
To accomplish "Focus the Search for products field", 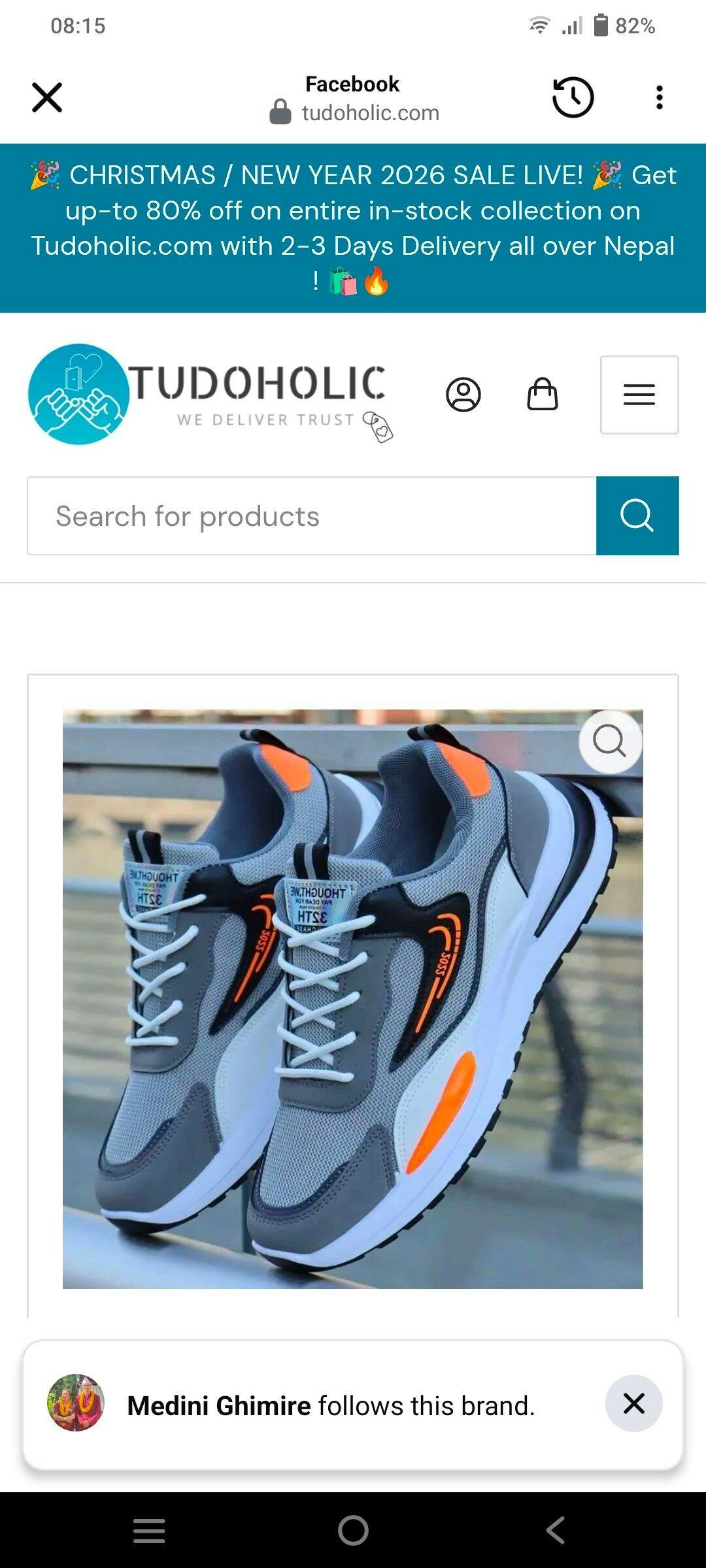I will coord(312,516).
